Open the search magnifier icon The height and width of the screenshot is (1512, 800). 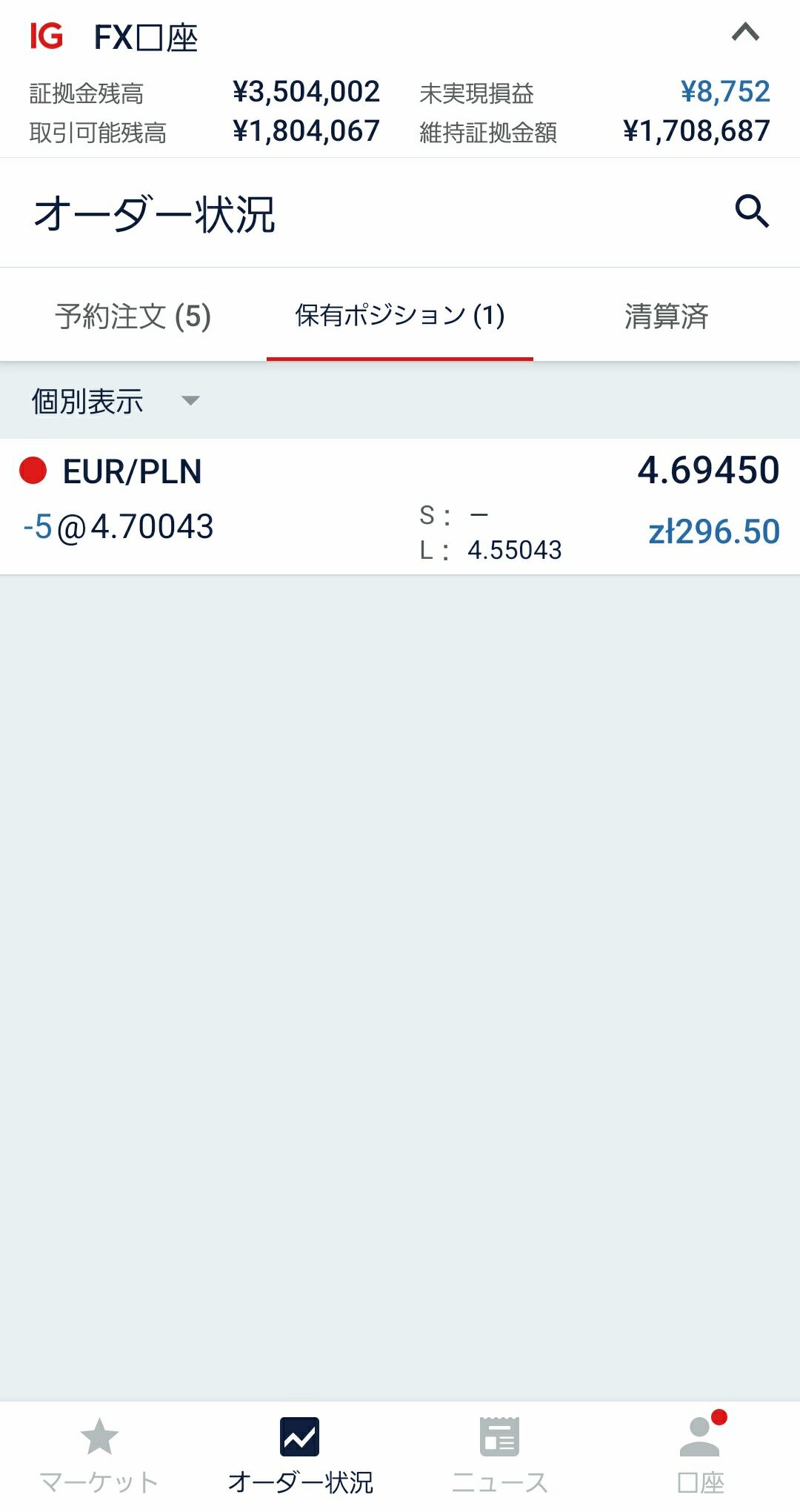(751, 212)
